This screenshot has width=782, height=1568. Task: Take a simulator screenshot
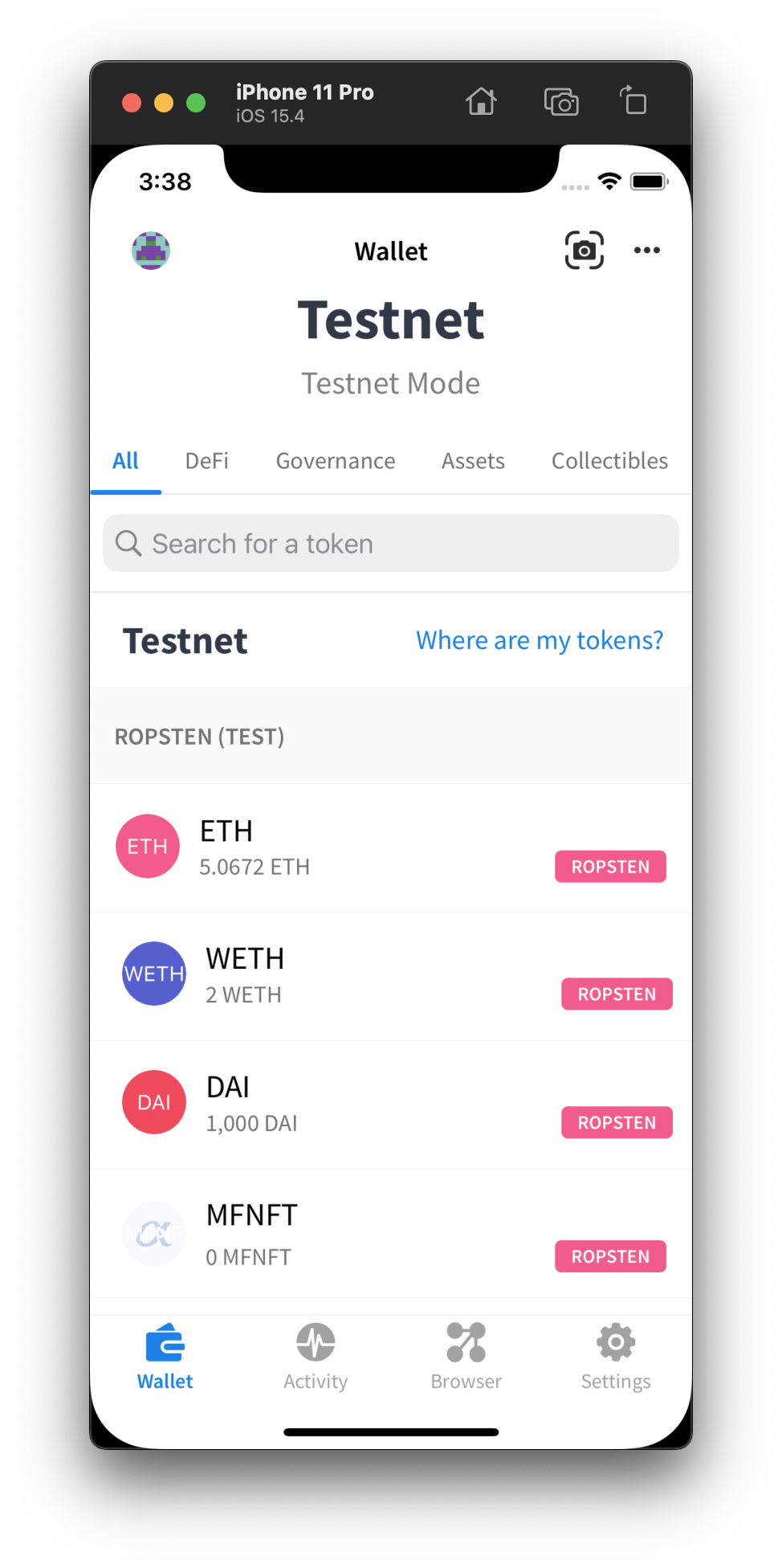[x=561, y=102]
